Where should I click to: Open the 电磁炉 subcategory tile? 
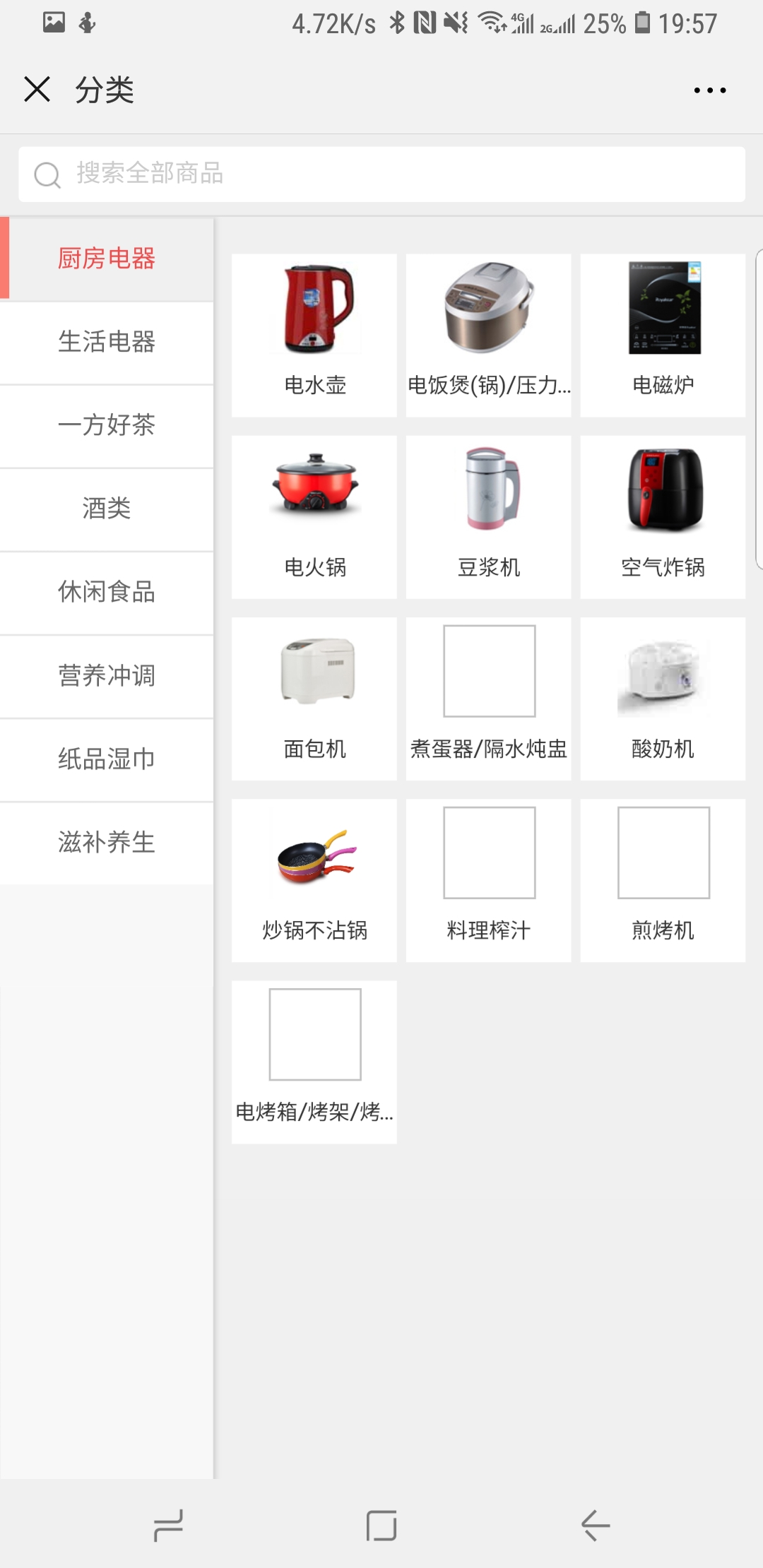pos(663,335)
